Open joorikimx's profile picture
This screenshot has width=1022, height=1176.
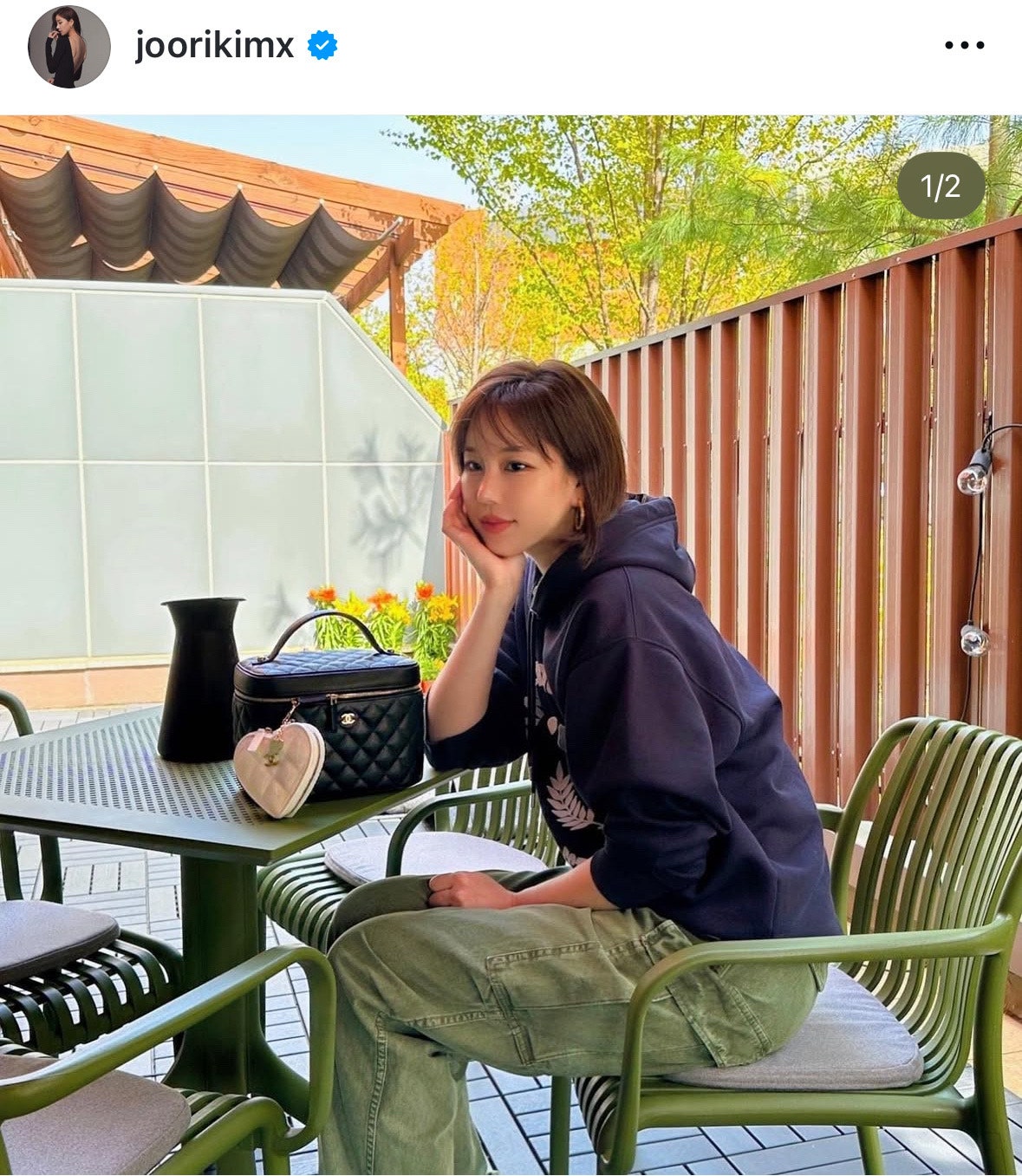click(x=69, y=47)
